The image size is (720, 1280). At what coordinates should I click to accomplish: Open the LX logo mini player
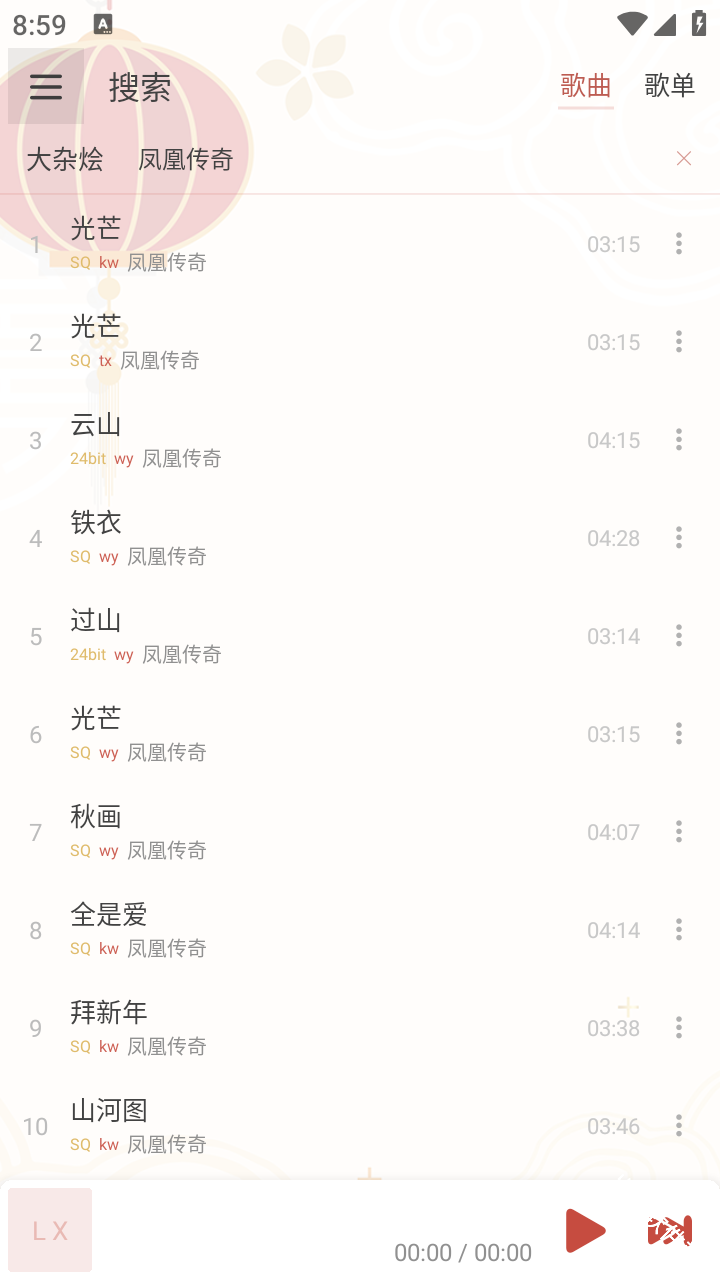[50, 1230]
